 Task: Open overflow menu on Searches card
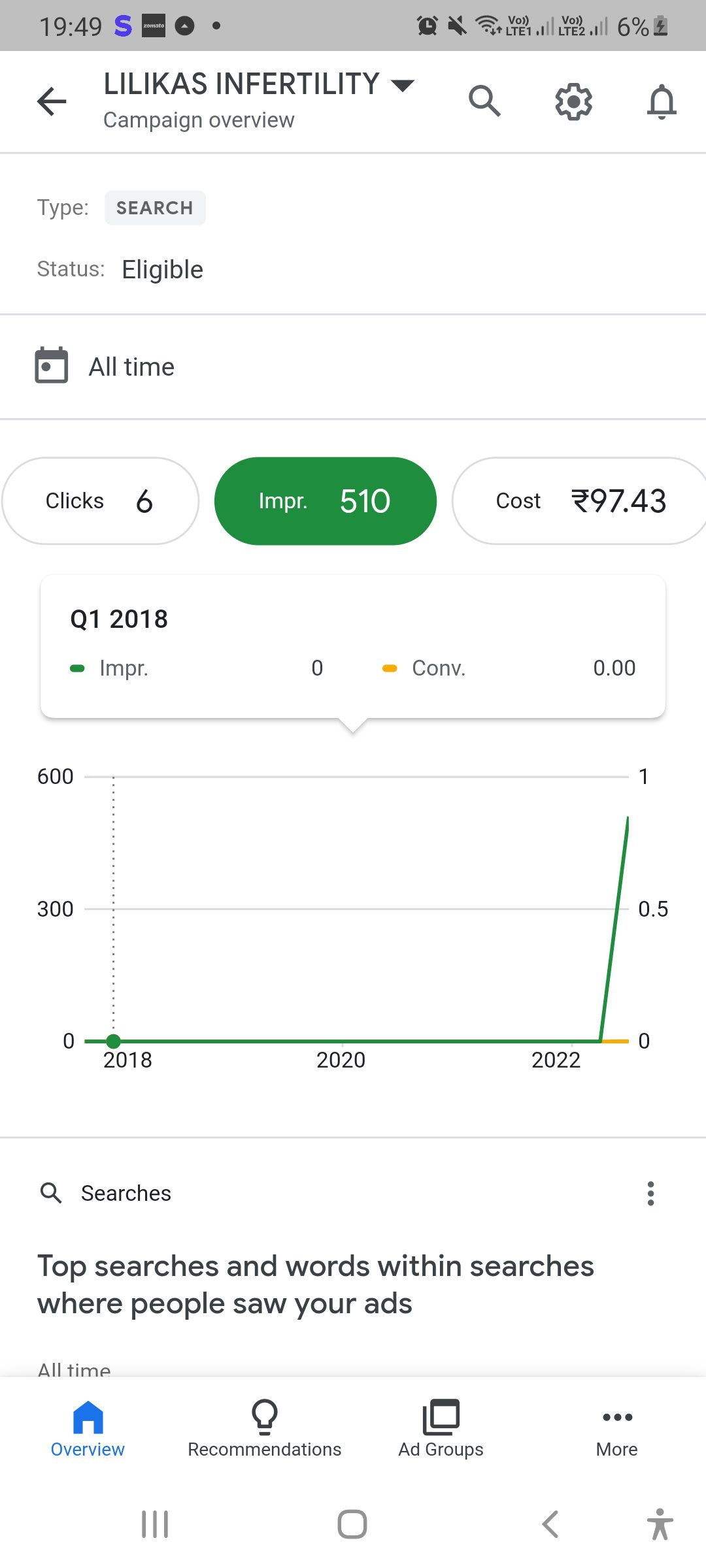click(650, 1193)
